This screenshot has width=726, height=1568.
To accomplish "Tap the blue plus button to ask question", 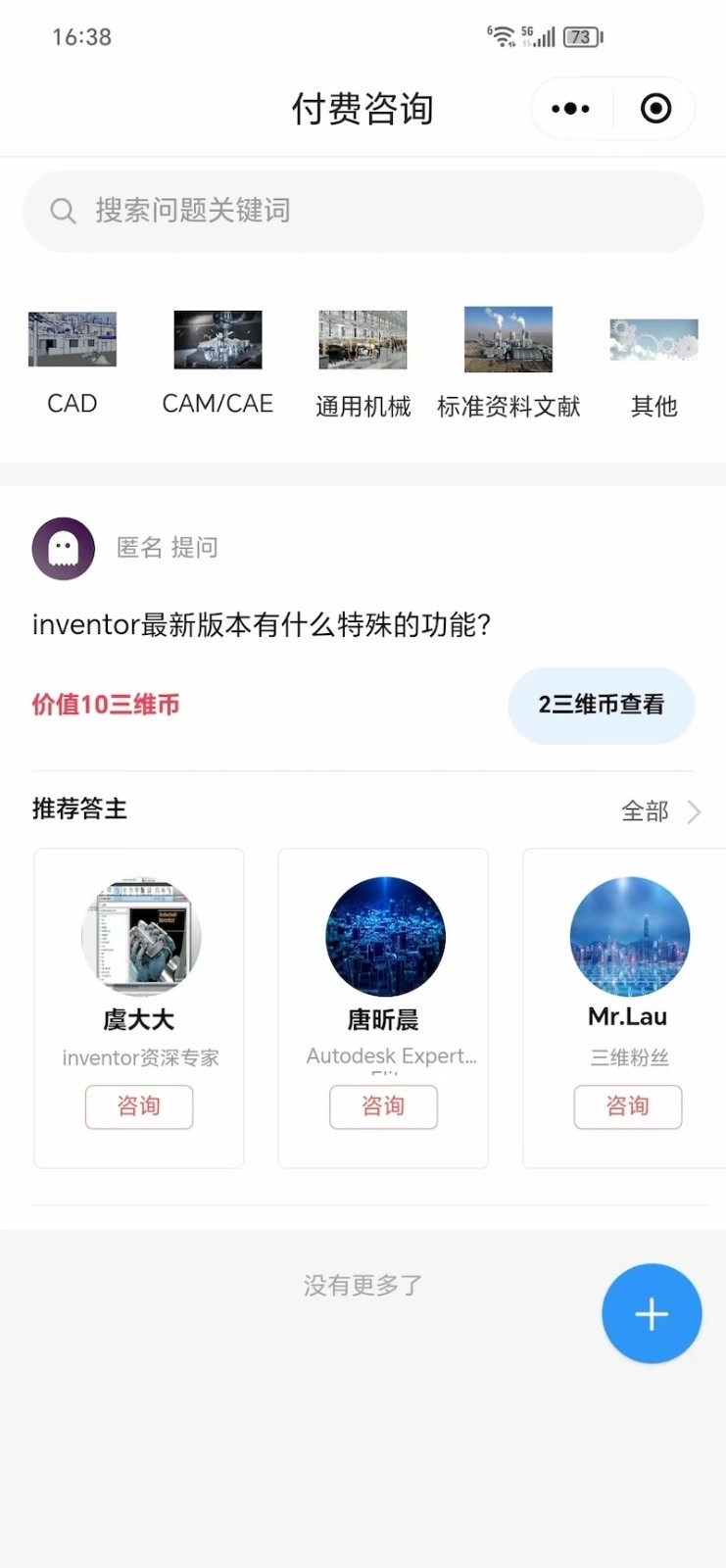I will [x=652, y=1313].
